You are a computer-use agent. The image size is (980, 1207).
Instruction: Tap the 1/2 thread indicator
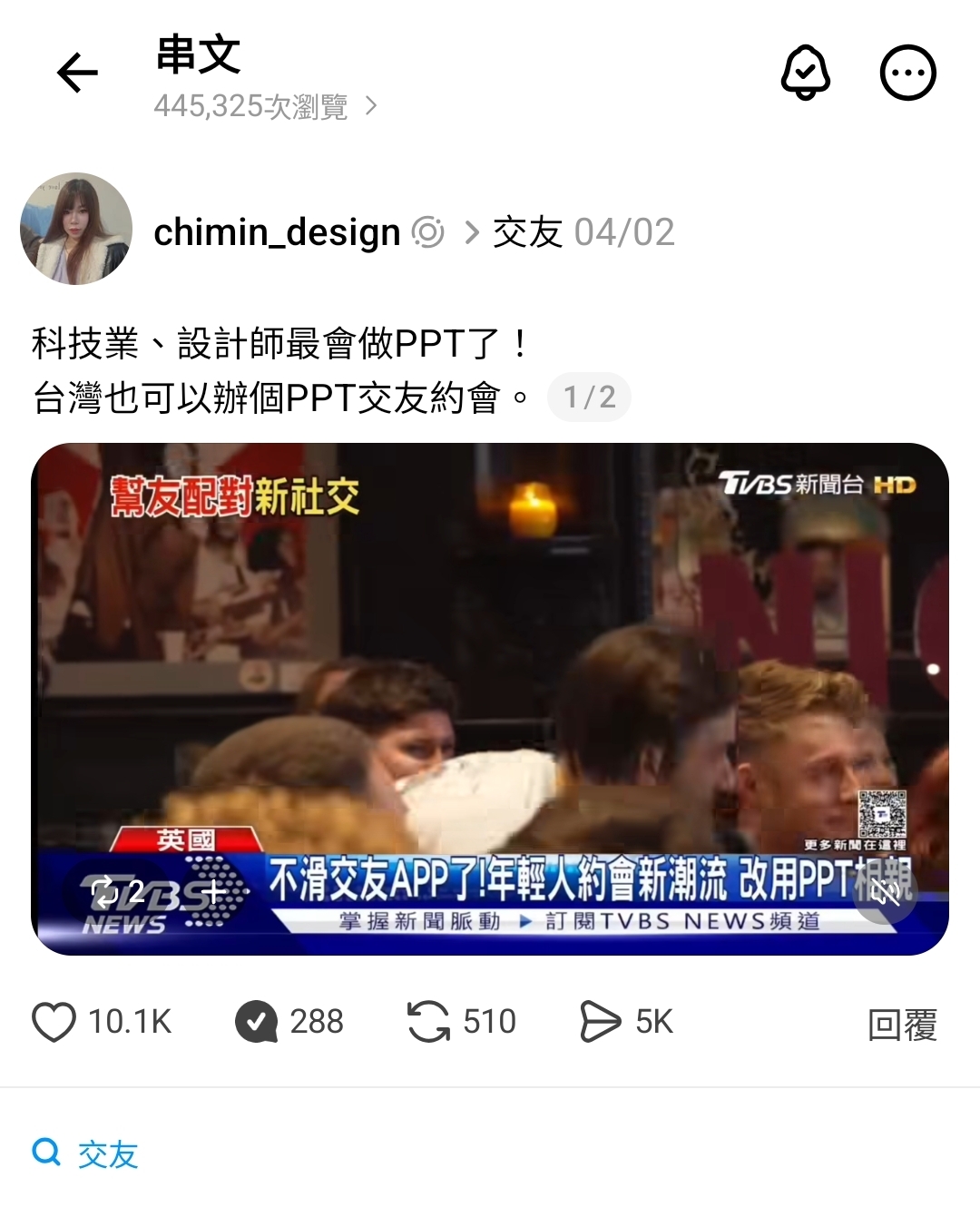(589, 397)
